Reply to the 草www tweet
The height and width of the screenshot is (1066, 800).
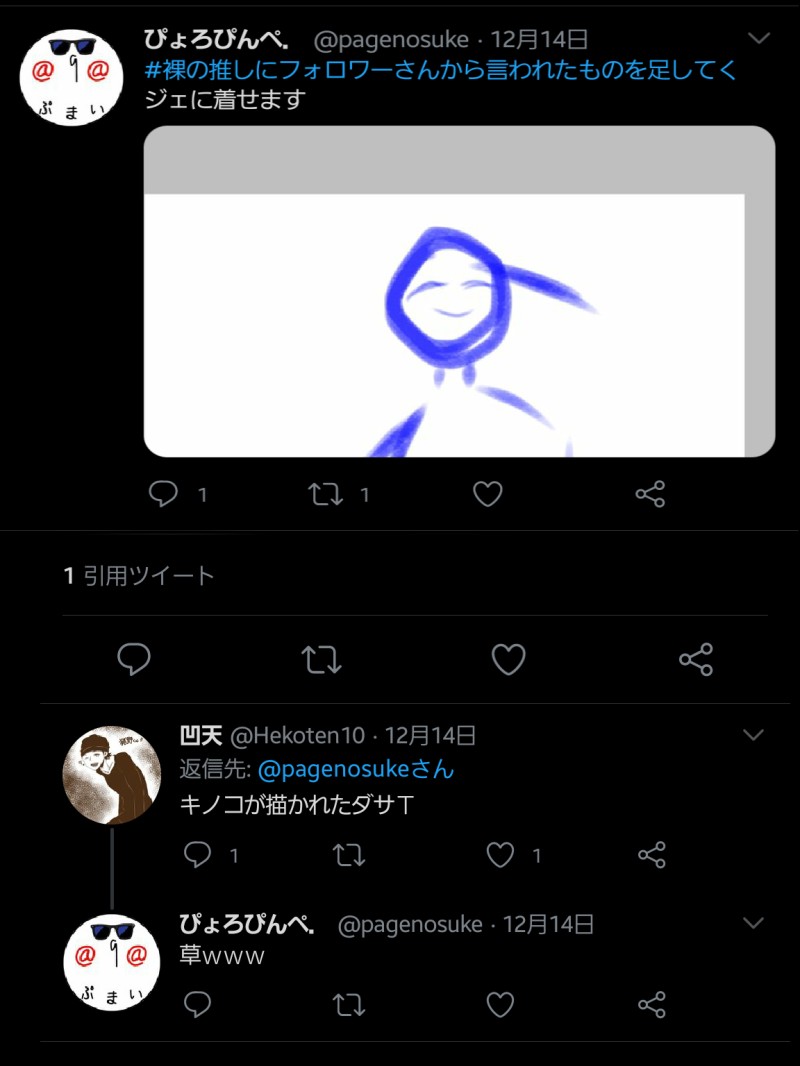198,1004
